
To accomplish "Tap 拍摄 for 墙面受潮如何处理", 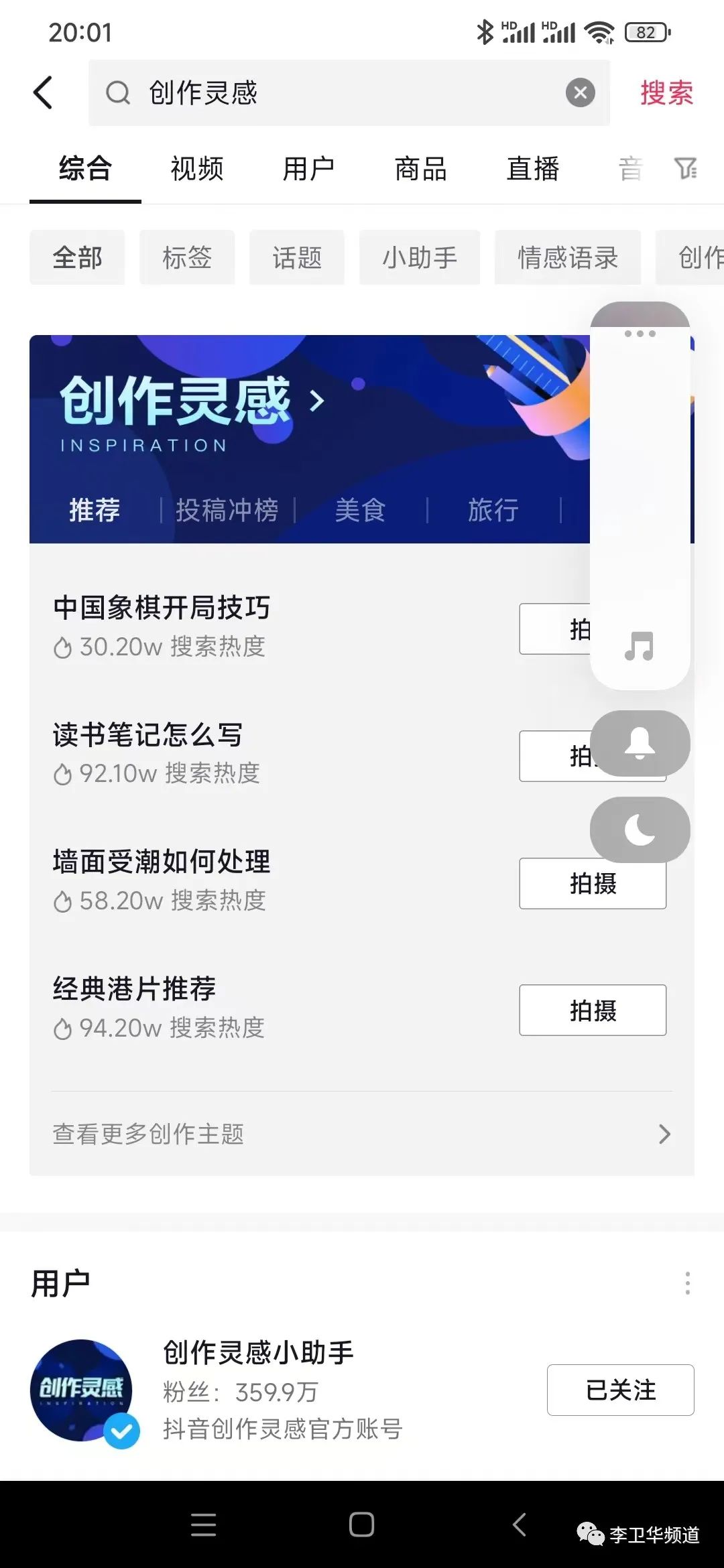I will 593,884.
